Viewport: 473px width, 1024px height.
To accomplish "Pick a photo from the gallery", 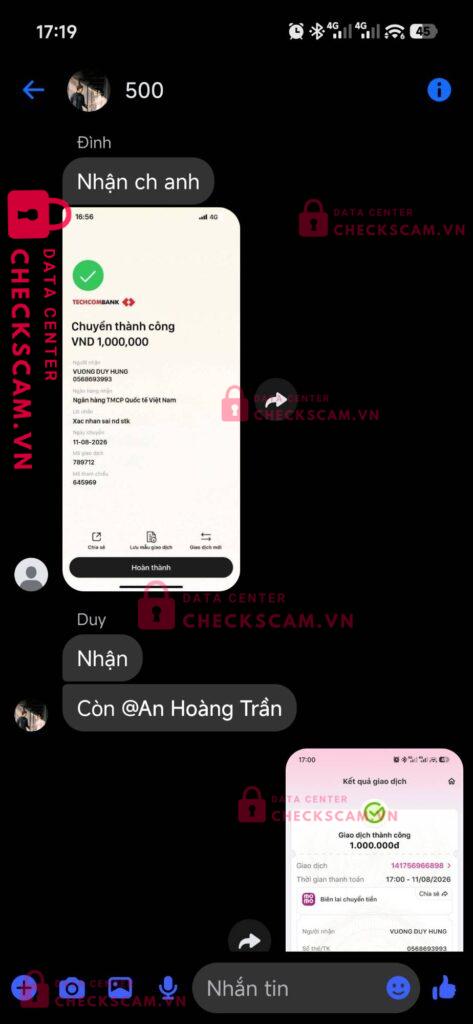I will pyautogui.click(x=120, y=988).
